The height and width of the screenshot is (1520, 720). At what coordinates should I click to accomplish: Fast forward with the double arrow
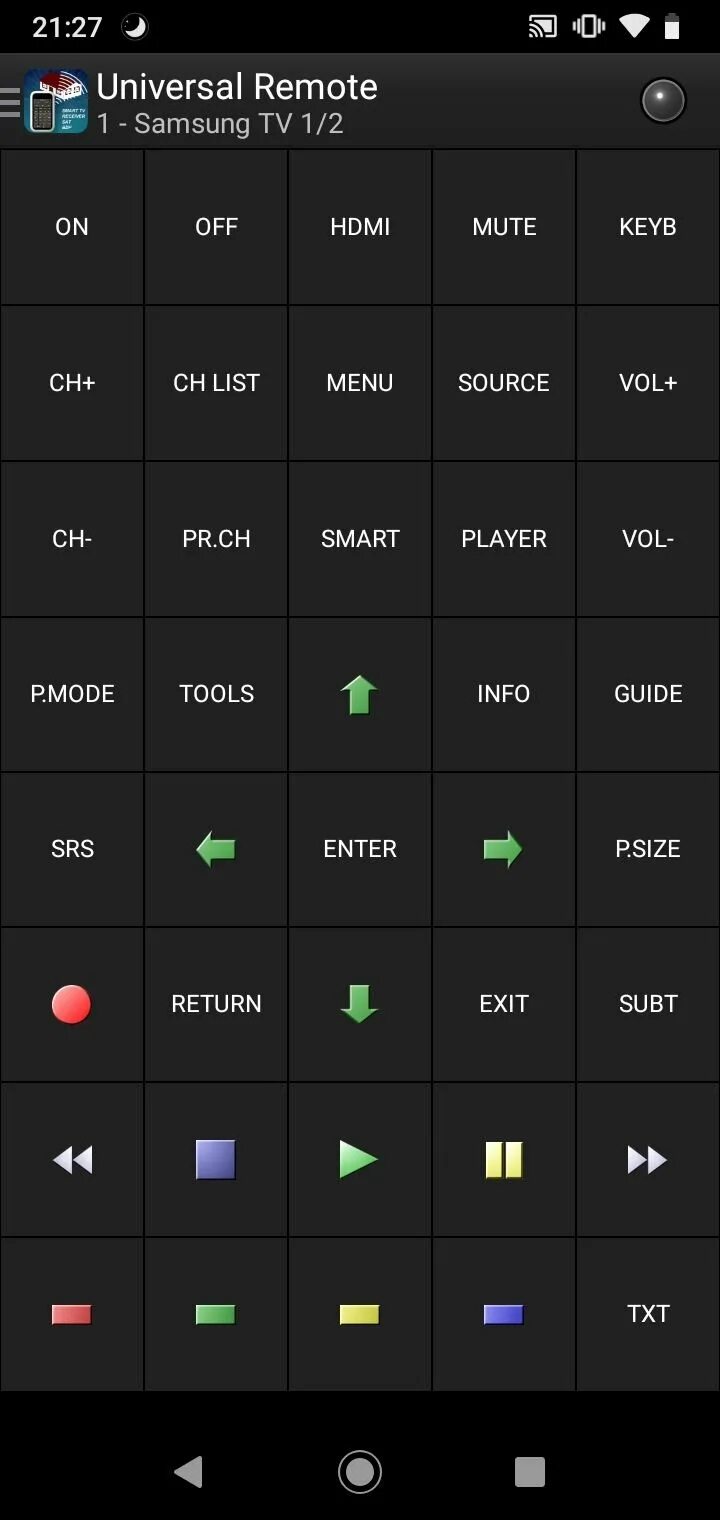(x=648, y=1160)
